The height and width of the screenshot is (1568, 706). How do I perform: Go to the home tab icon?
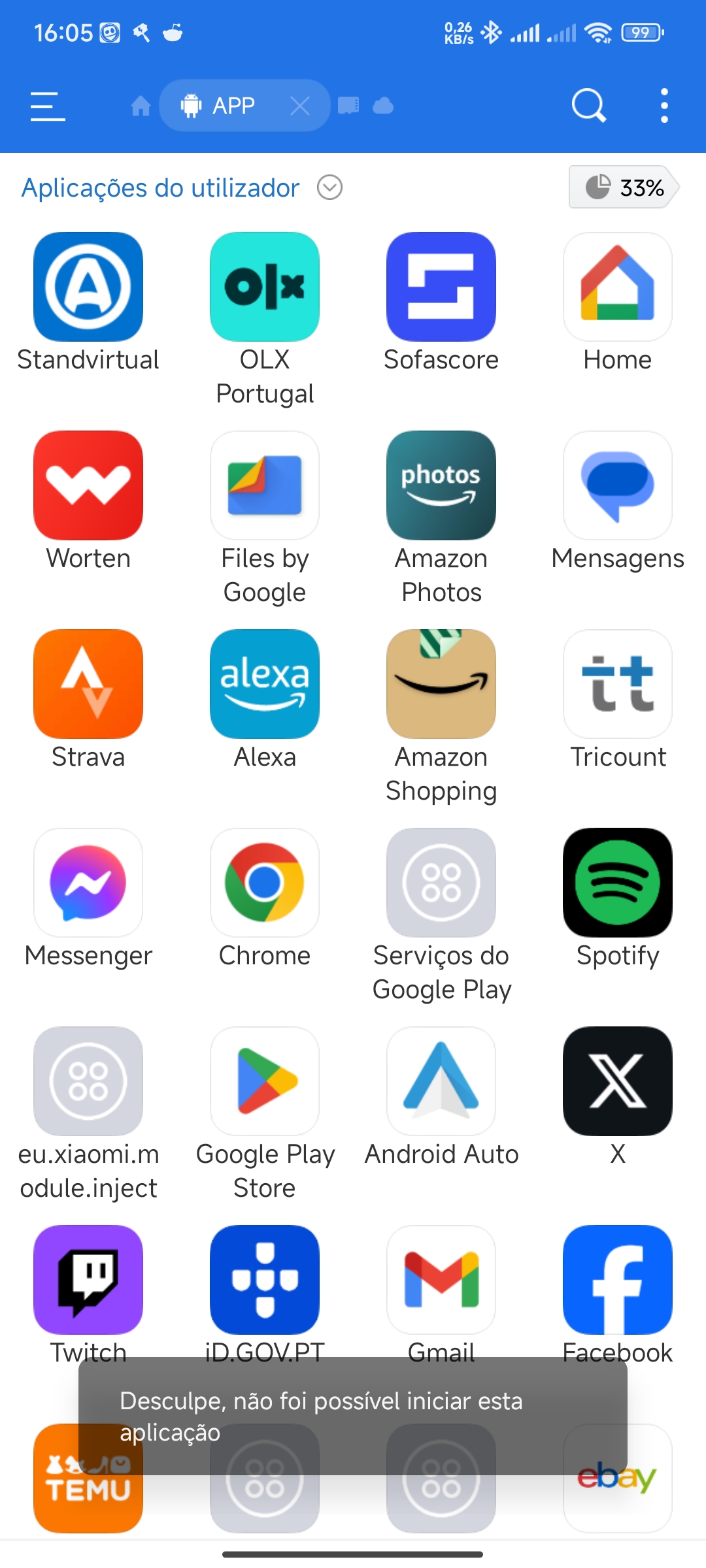pos(141,106)
